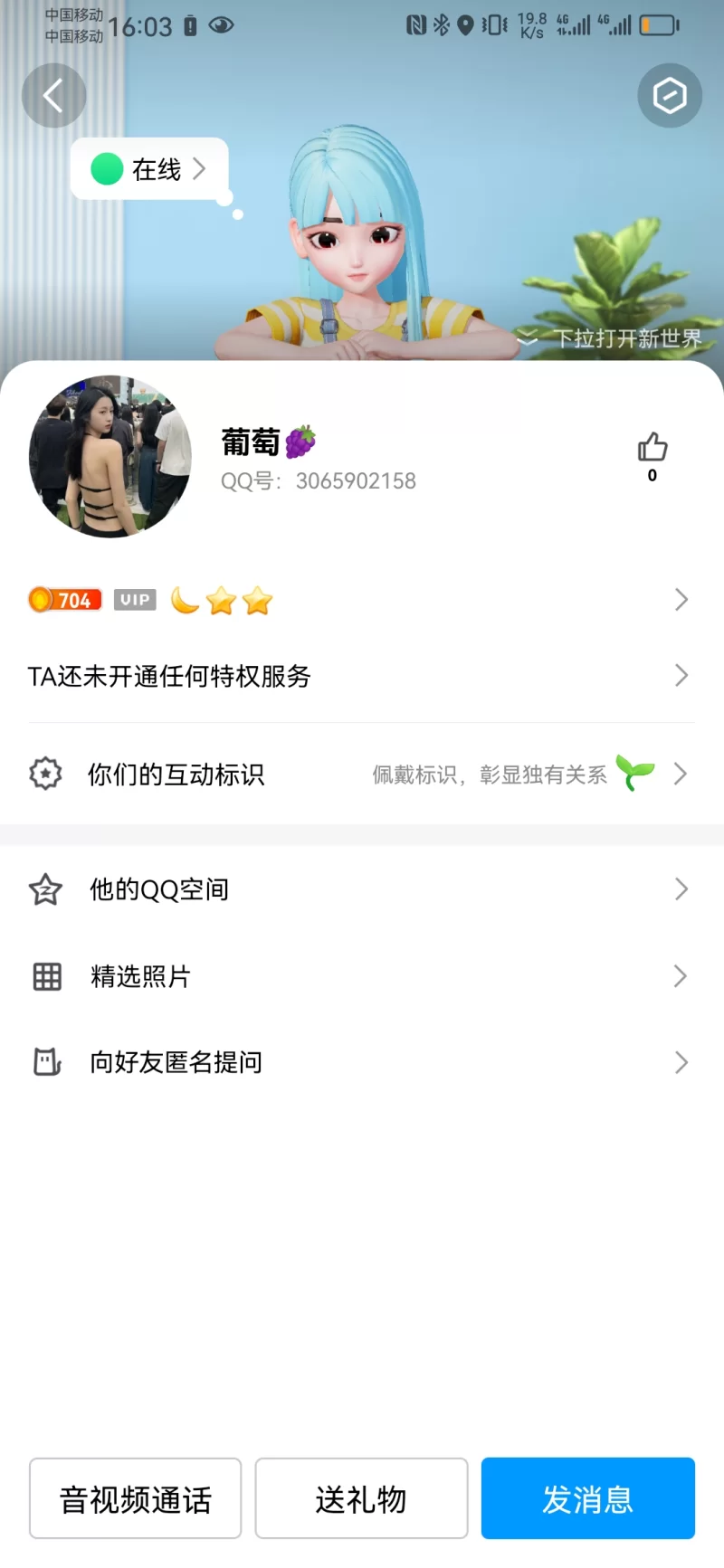Open 你们的互动标识 row
This screenshot has height=1568, width=724.
pos(360,774)
